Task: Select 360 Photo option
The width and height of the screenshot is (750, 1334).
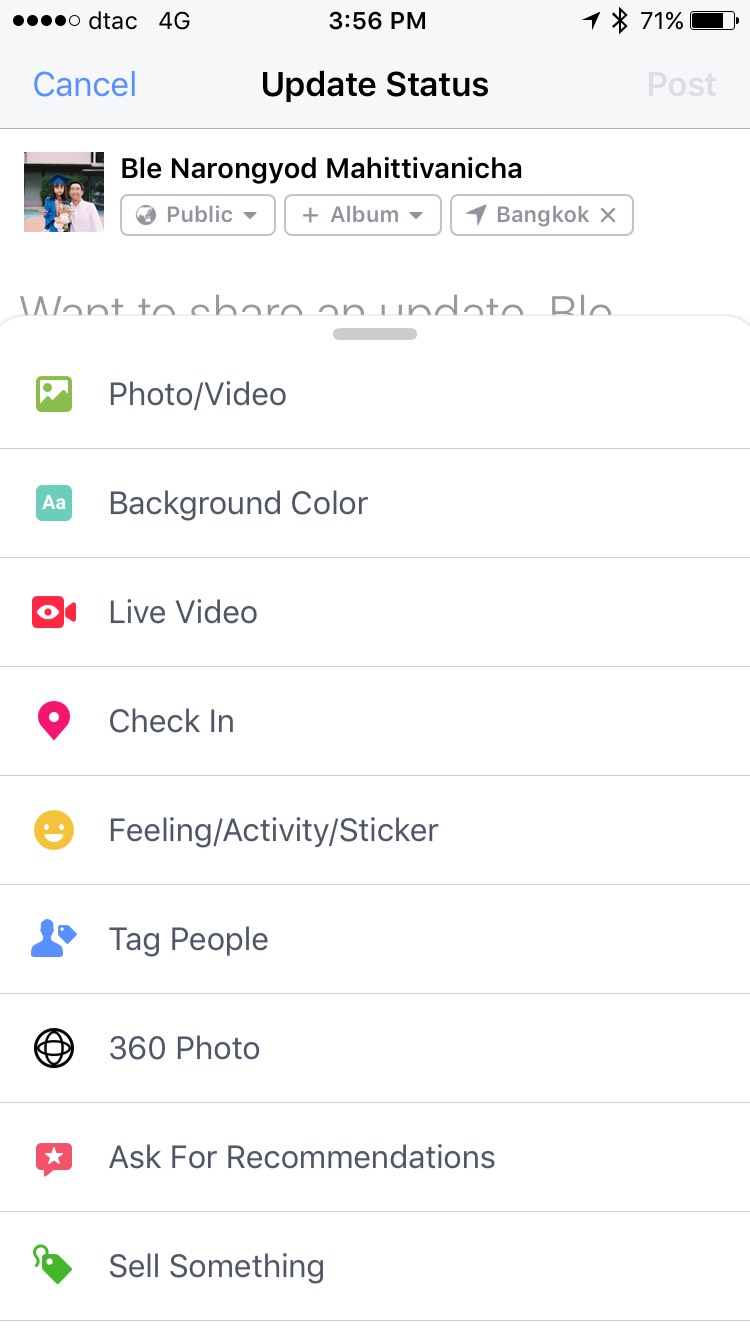Action: [375, 1048]
